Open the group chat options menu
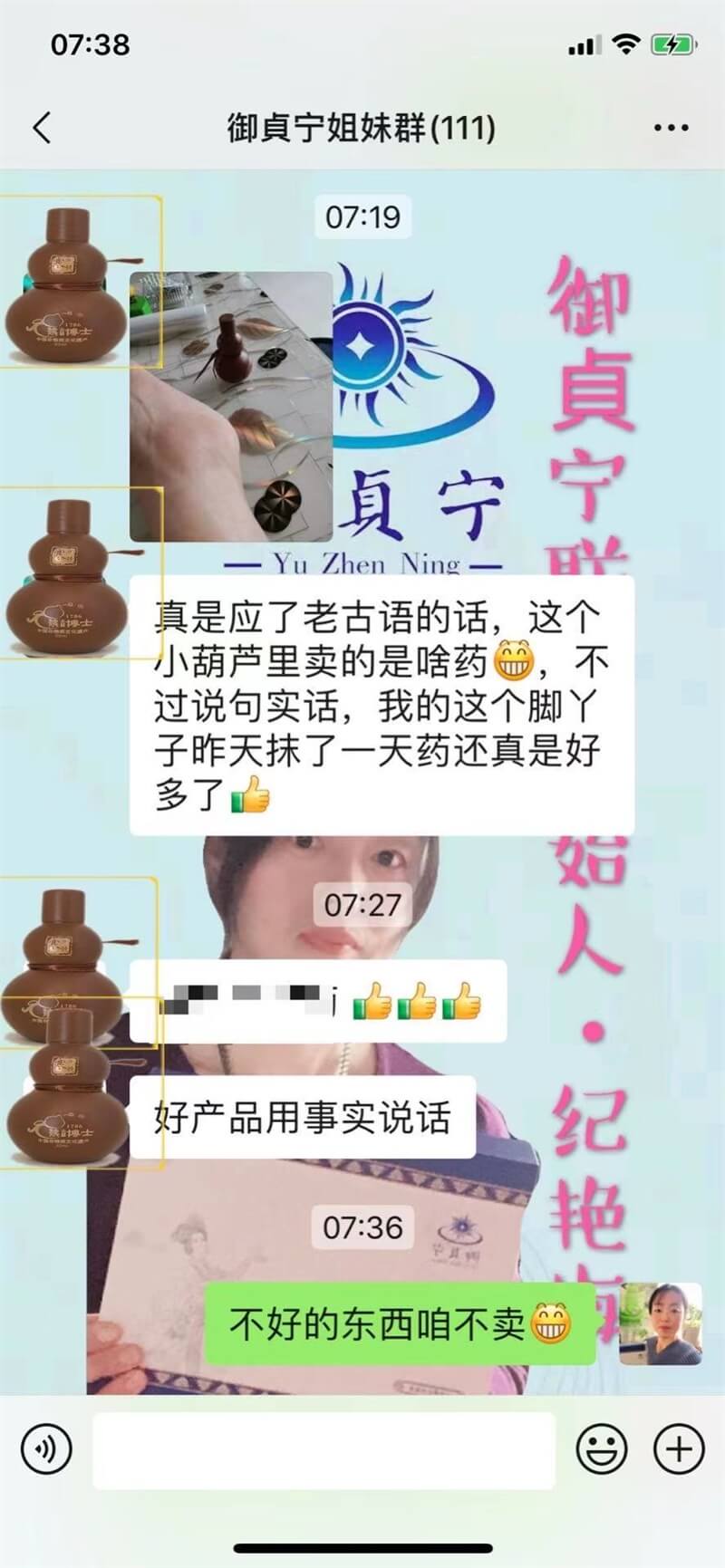Viewport: 725px width, 1568px height. click(671, 128)
